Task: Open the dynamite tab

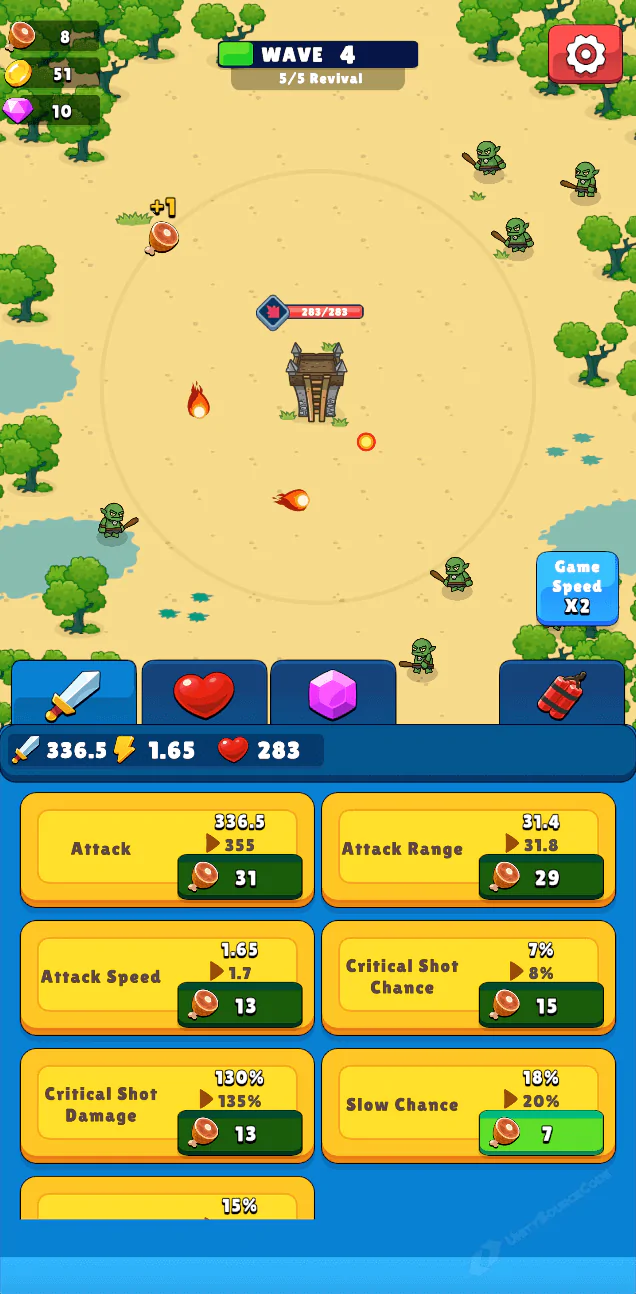Action: pyautogui.click(x=561, y=693)
